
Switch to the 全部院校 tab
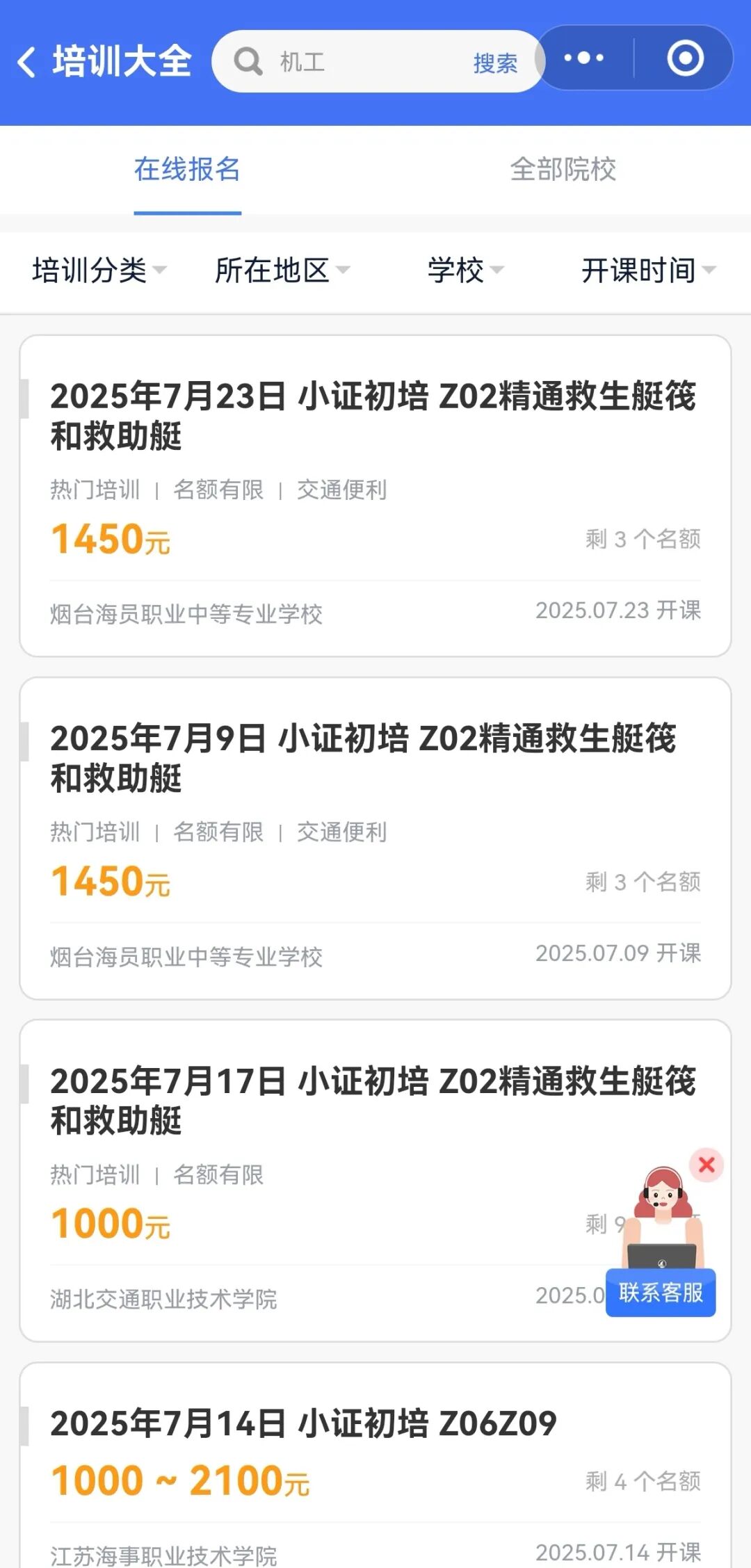[563, 170]
